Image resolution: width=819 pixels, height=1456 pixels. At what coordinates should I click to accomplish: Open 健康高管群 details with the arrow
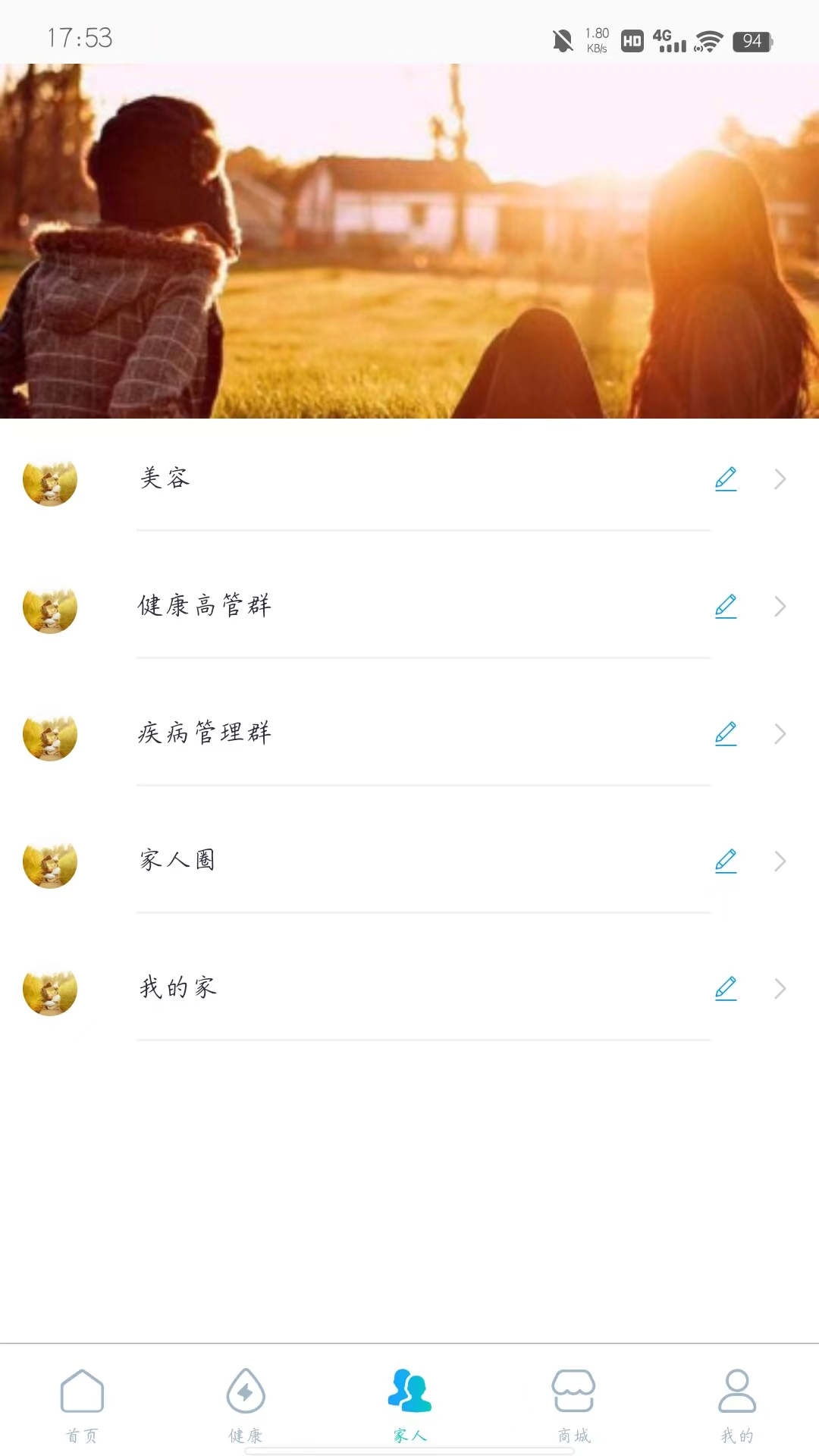click(x=780, y=606)
